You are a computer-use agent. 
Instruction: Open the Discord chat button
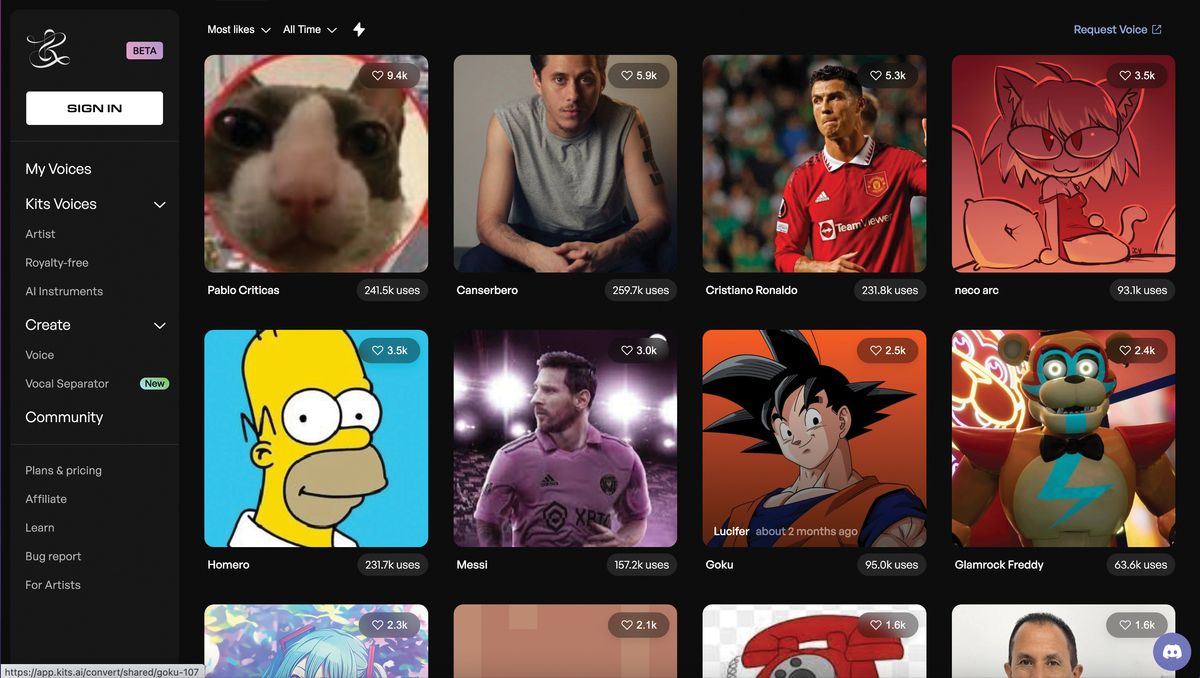[1172, 651]
